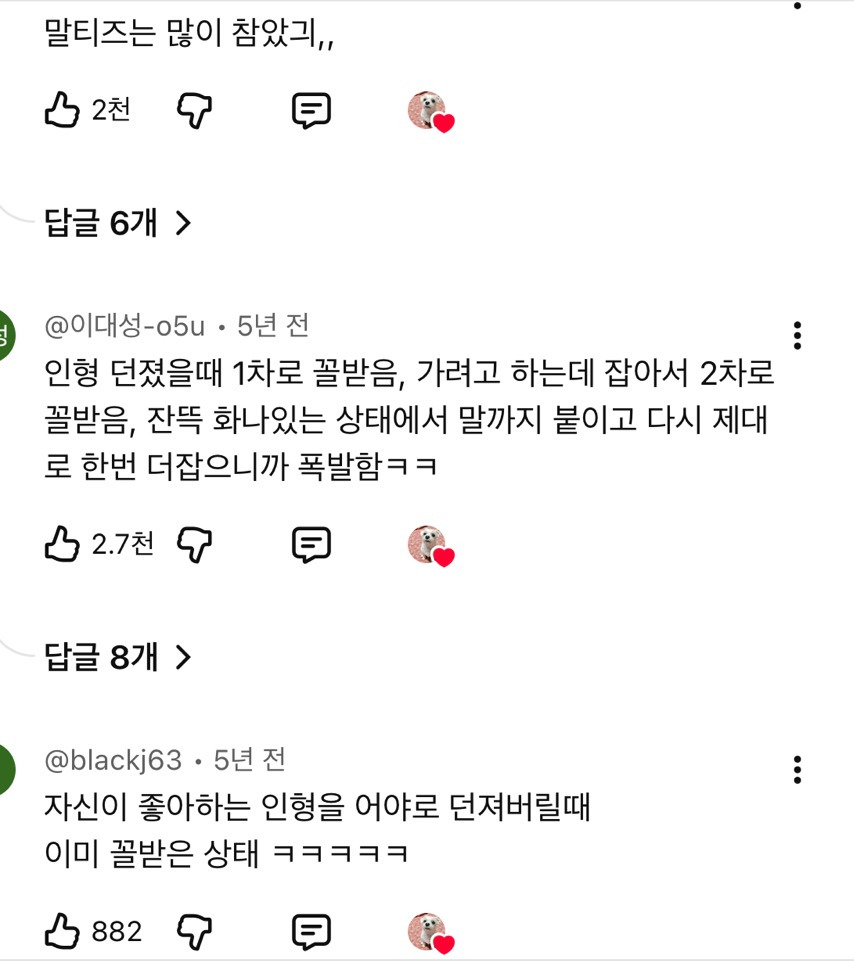854x961 pixels.
Task: Click the dislike icon under @blackj63's comment
Action: [196, 930]
